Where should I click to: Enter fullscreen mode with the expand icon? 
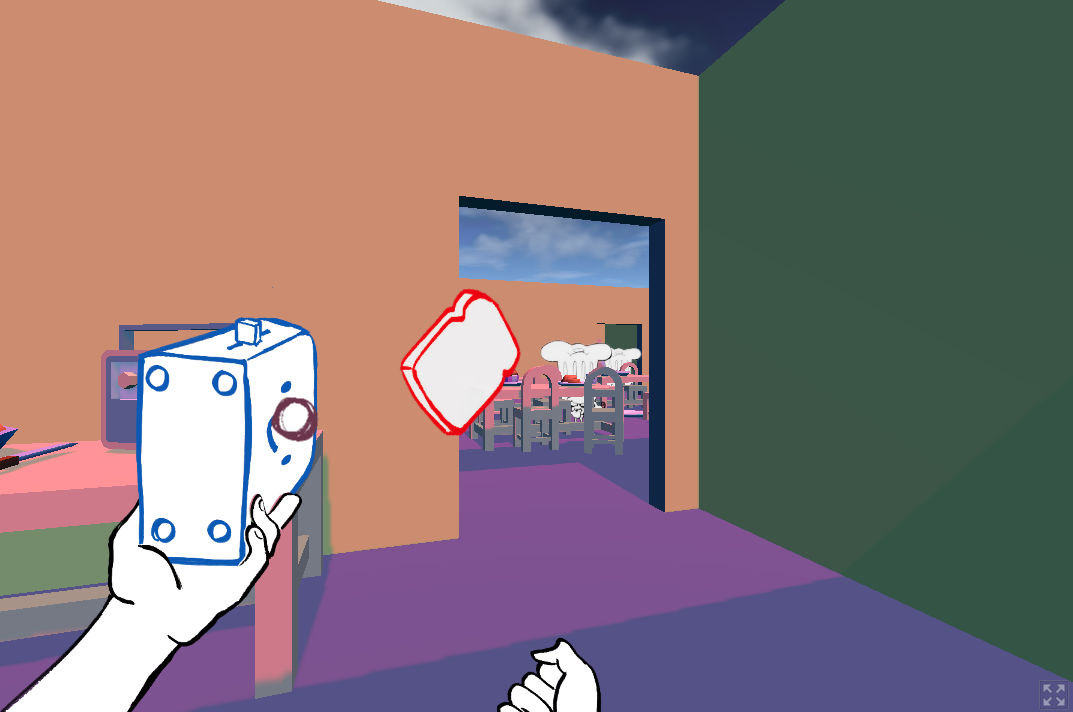point(1054,694)
